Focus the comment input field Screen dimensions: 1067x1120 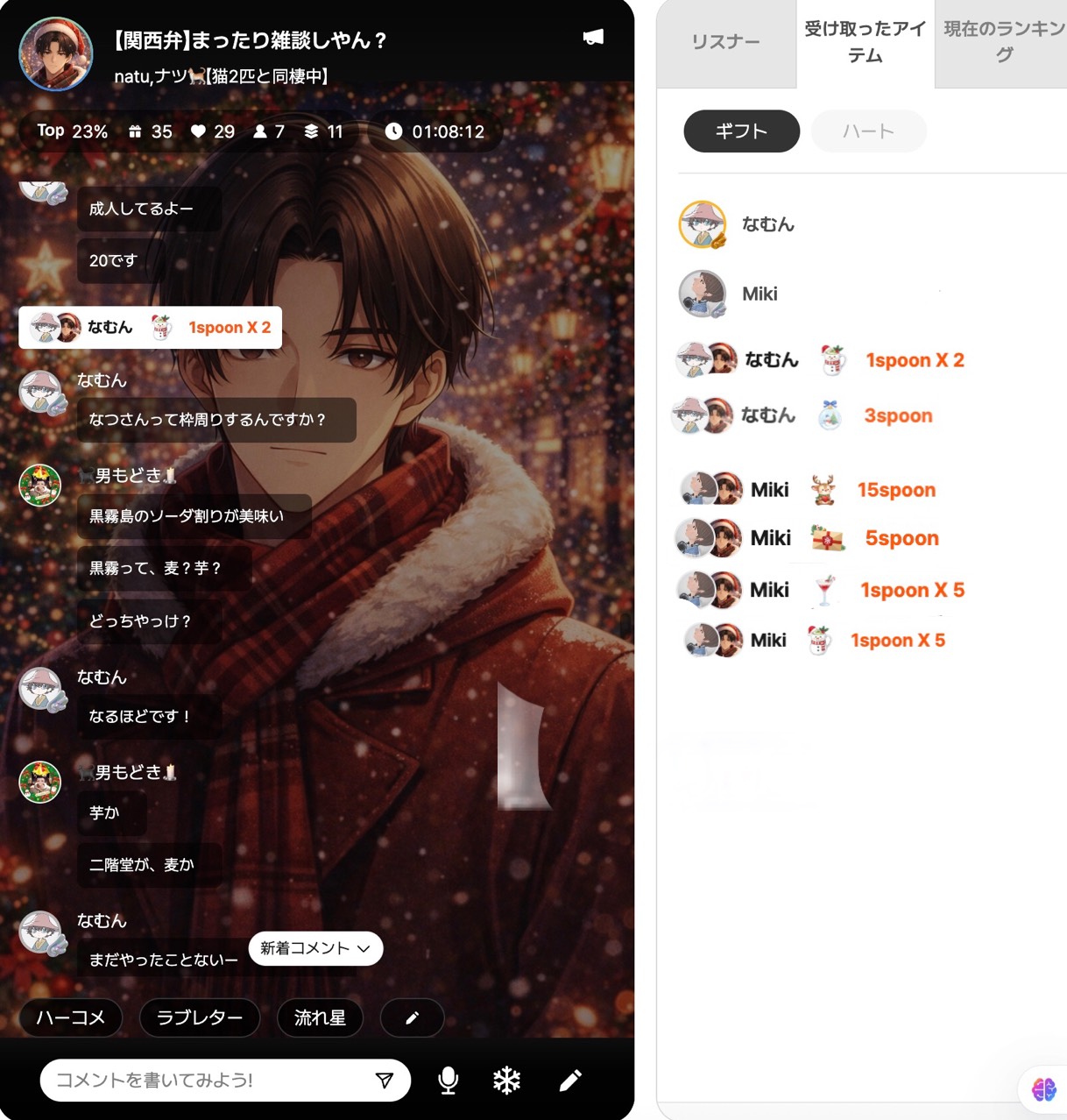click(206, 1081)
